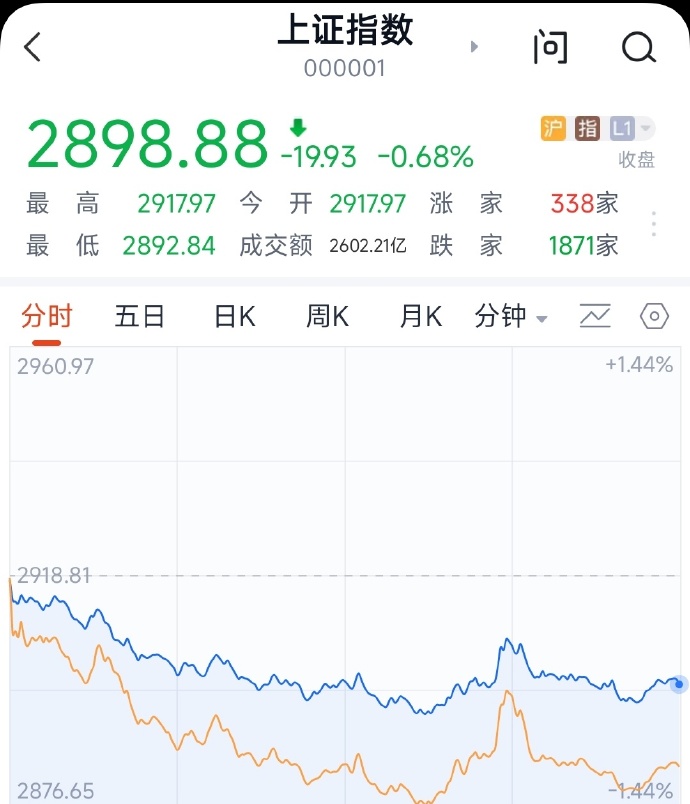Go back using the arrow
Image resolution: width=690 pixels, height=804 pixels.
[33, 47]
